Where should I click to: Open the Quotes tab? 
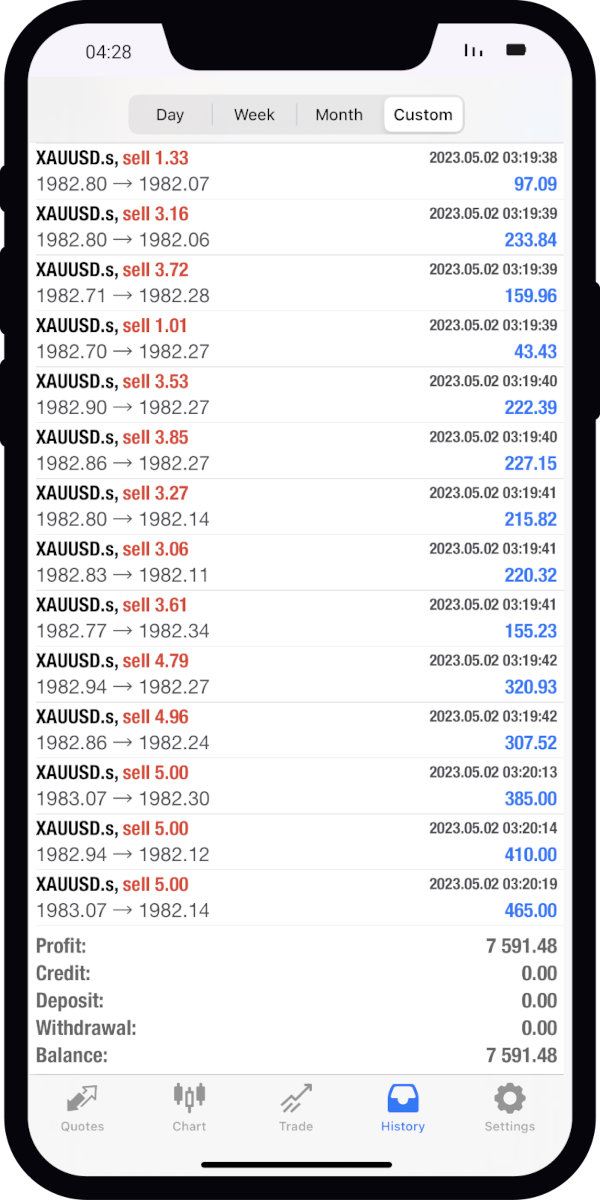(x=82, y=1108)
